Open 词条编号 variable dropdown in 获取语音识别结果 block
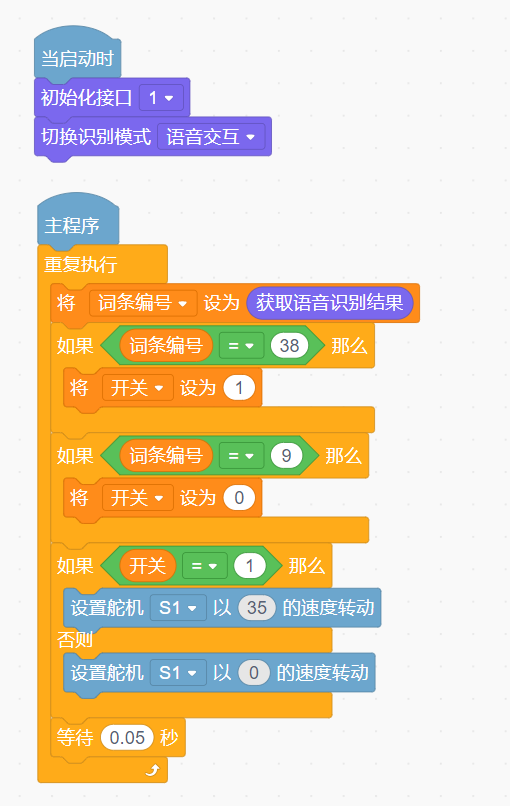 [143, 303]
